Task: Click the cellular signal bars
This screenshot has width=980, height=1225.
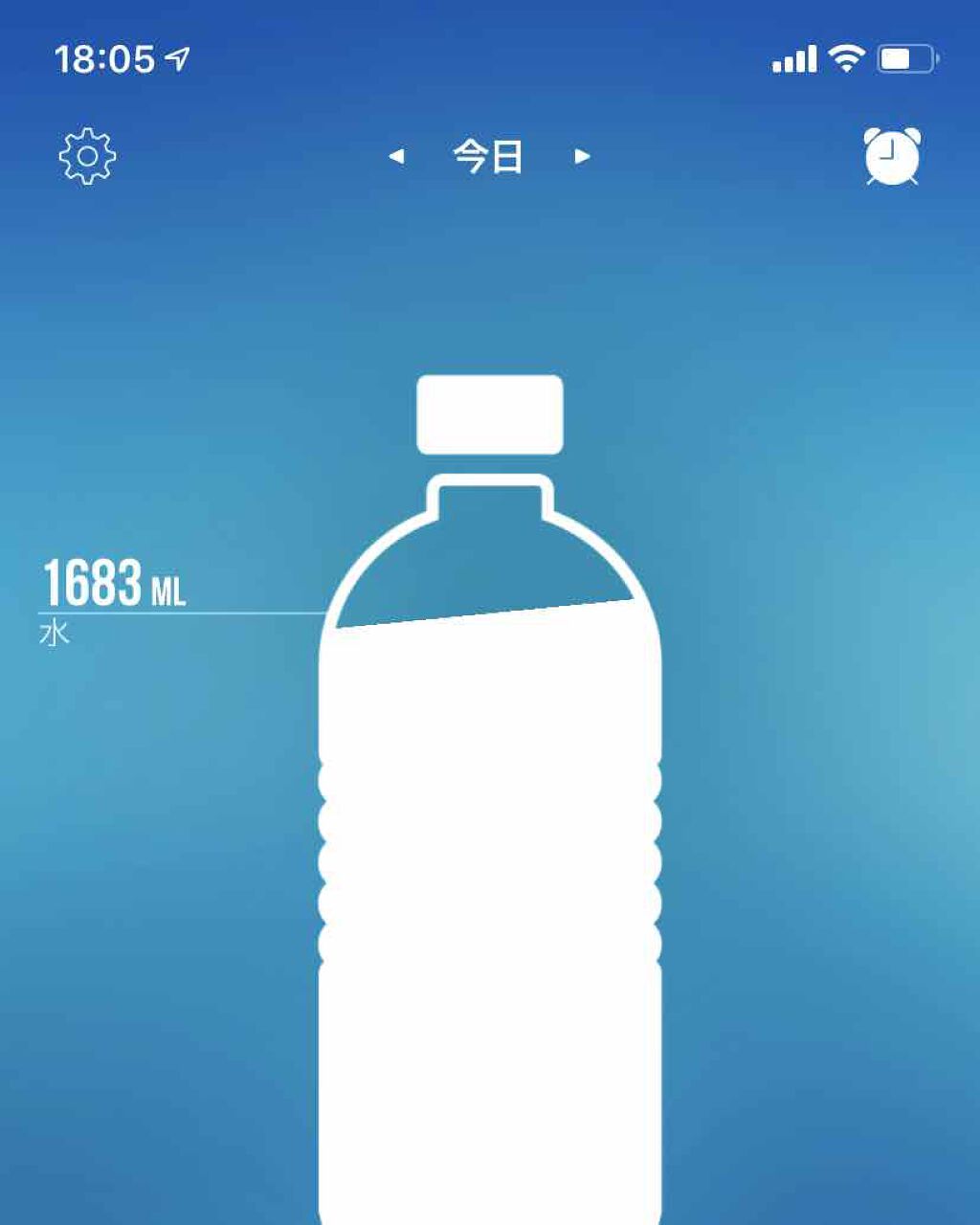Action: pos(795,57)
